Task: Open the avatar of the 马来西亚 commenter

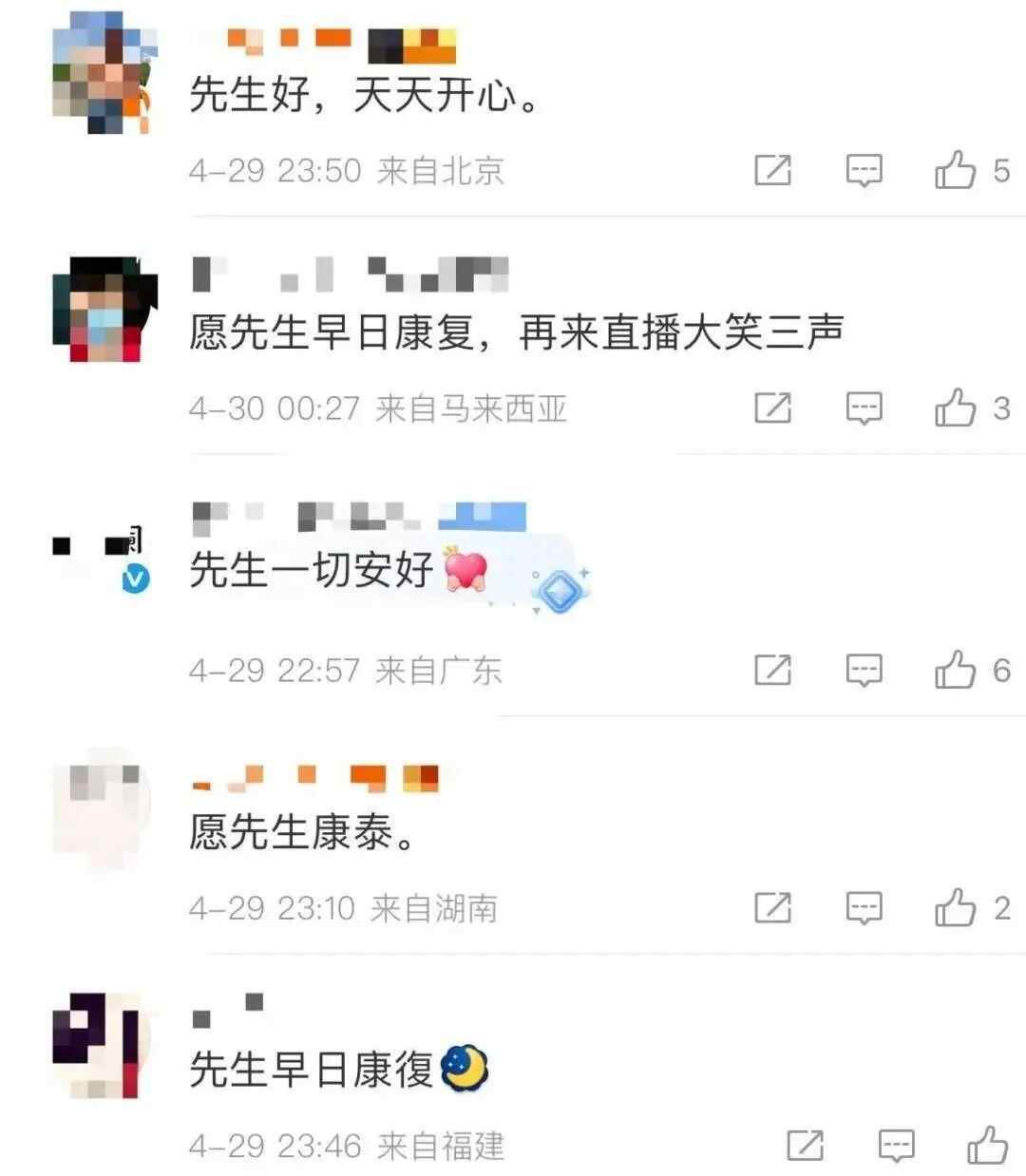Action: 103,310
